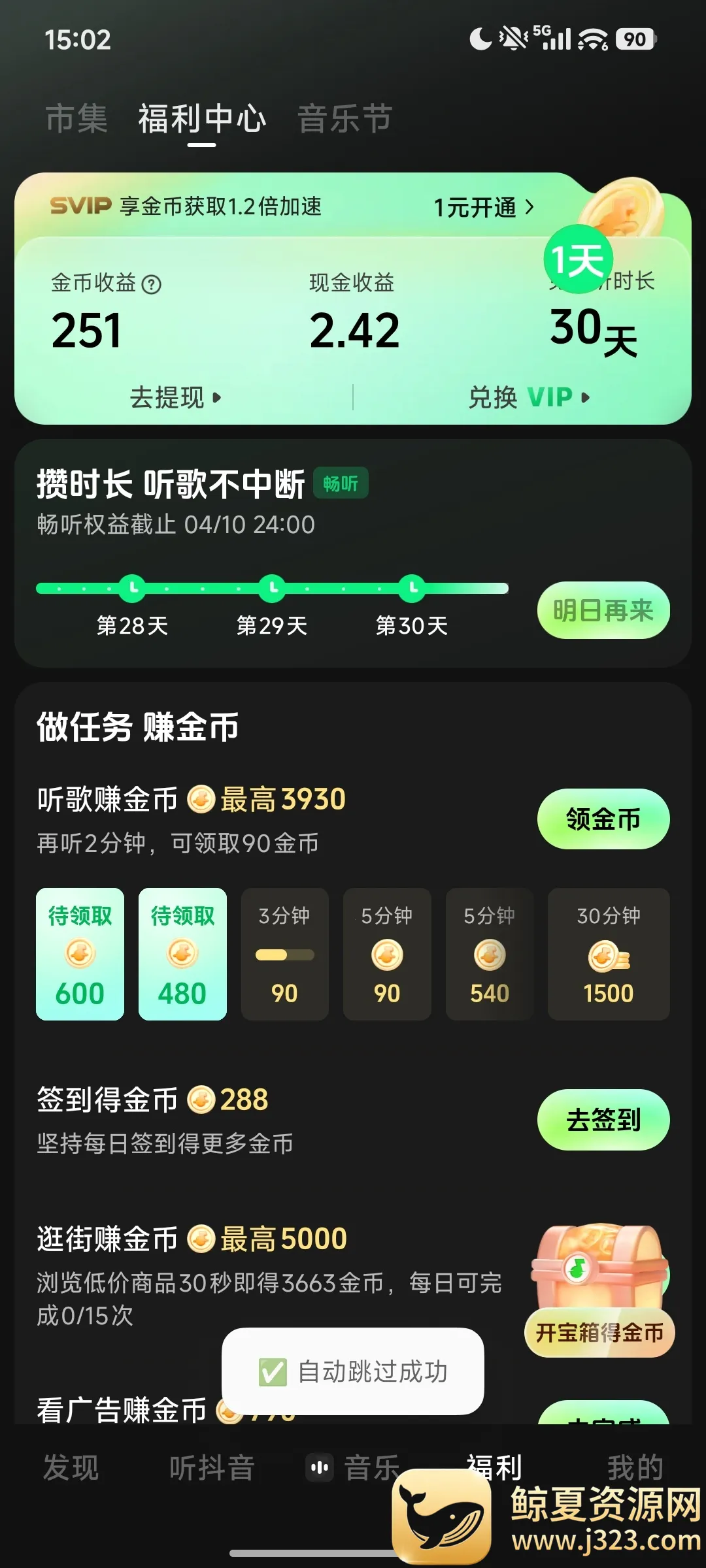The width and height of the screenshot is (706, 1568).
Task: Go to the 听抖音 tab
Action: coord(212,1468)
